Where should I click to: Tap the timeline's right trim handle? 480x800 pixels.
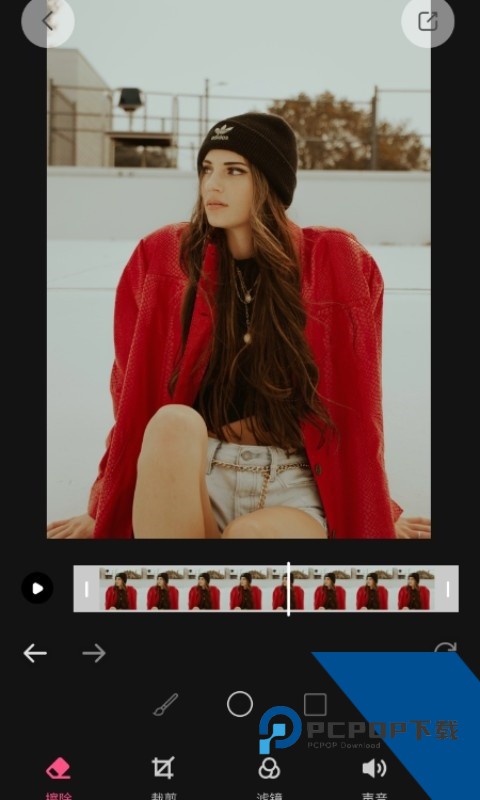tap(447, 589)
